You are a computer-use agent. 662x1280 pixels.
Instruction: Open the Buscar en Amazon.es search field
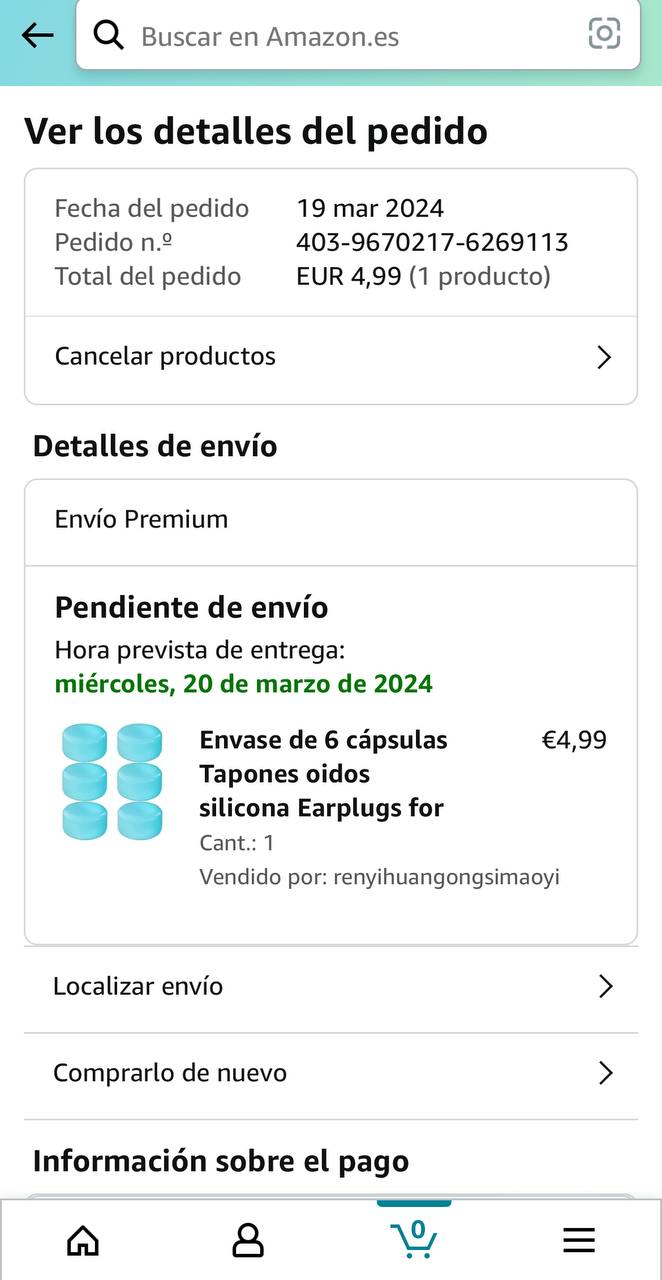click(x=358, y=36)
